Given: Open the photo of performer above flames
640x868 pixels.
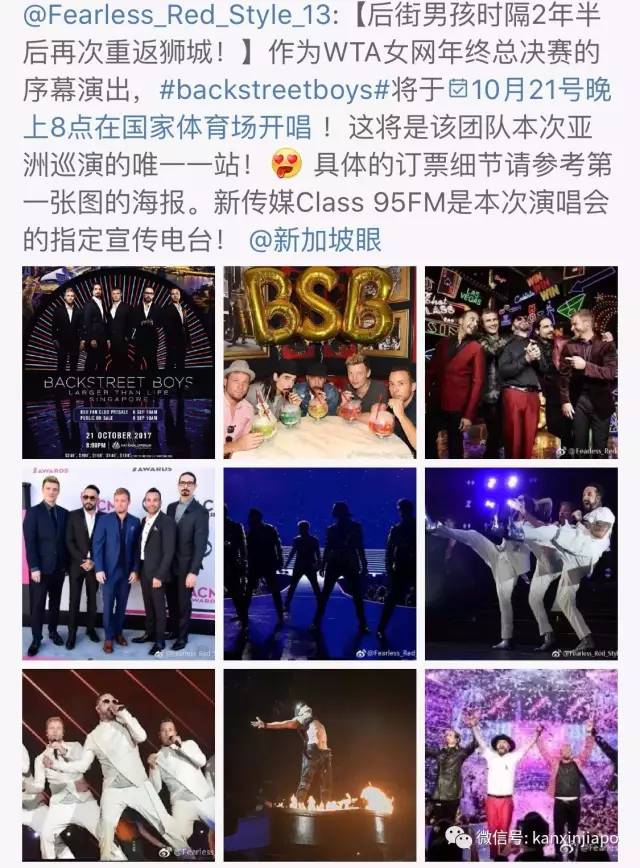Looking at the screenshot, I should coord(319,764).
